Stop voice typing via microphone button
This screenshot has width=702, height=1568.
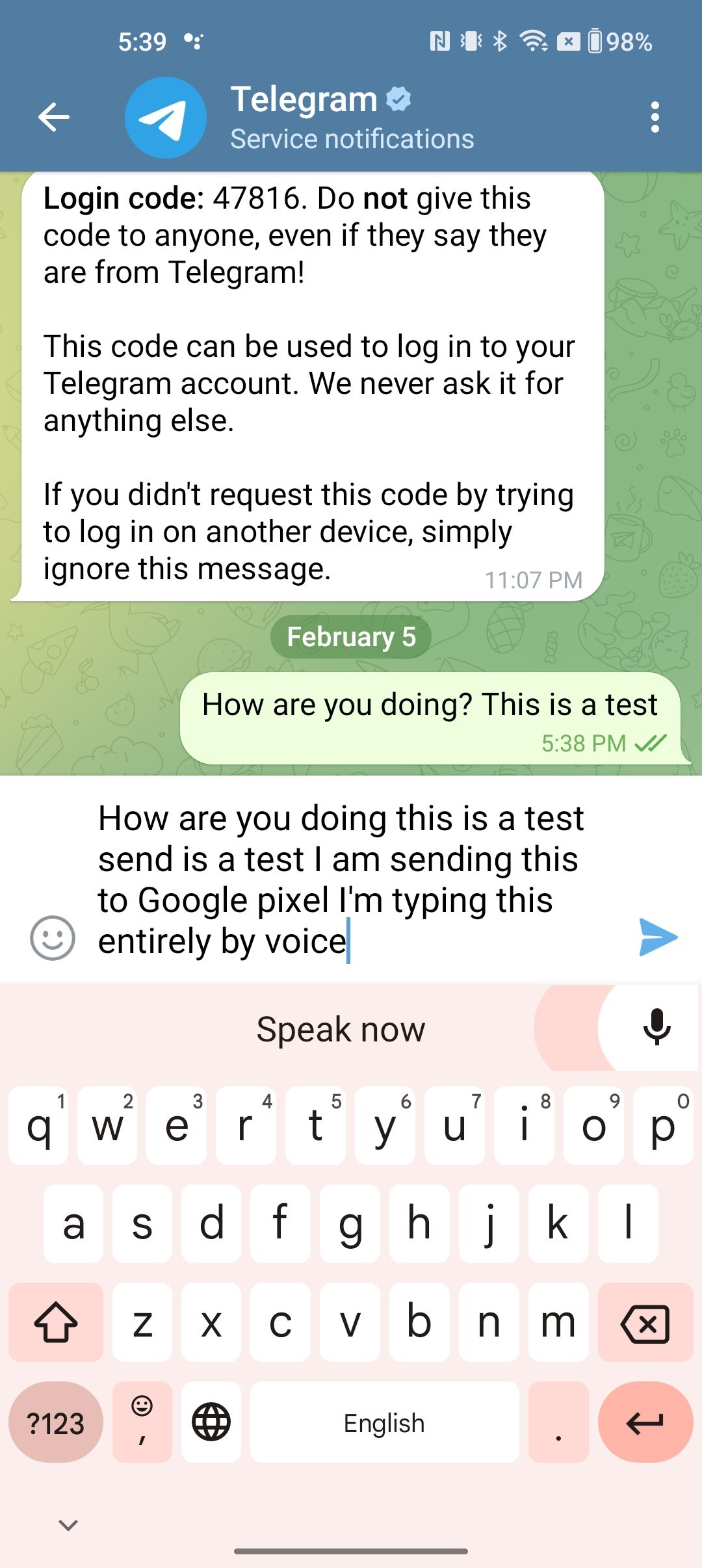pyautogui.click(x=656, y=1027)
